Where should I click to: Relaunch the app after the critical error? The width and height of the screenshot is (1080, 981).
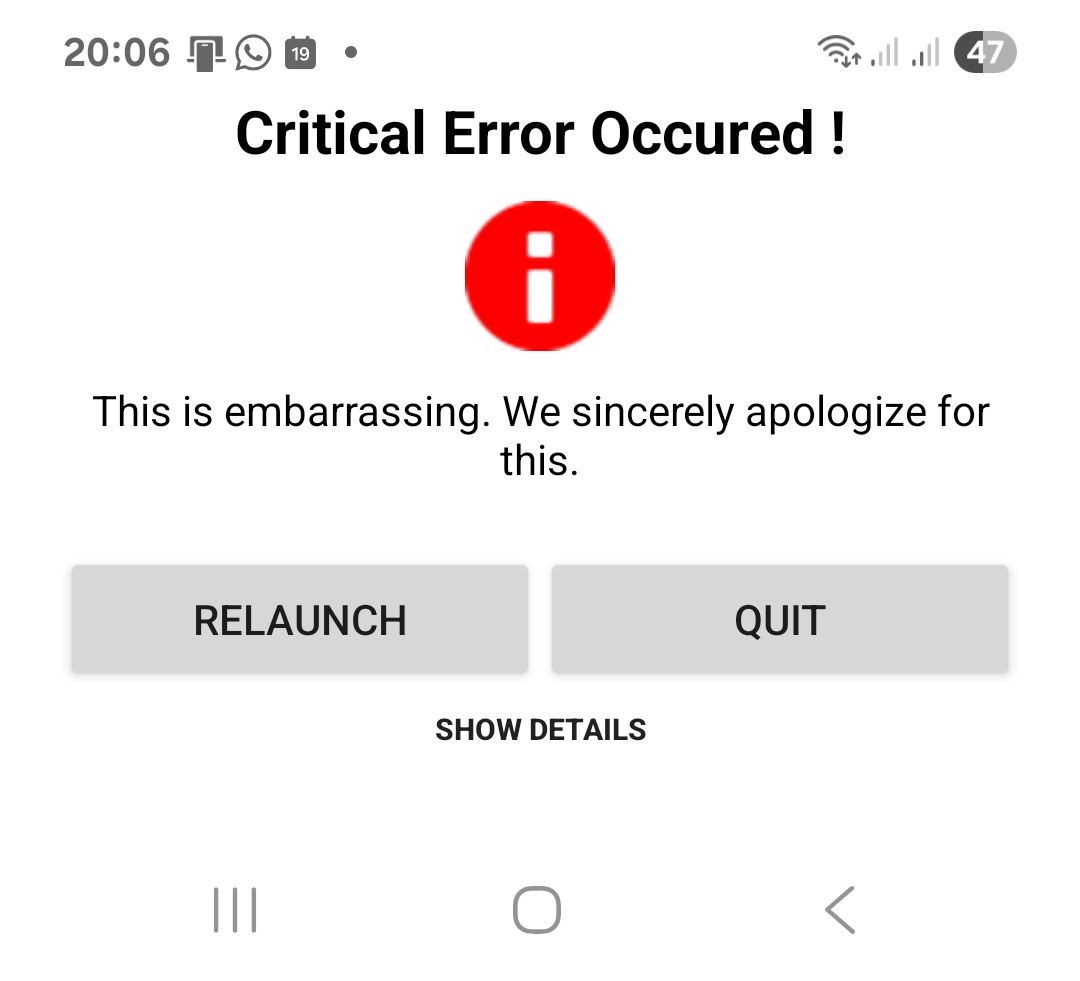[299, 620]
